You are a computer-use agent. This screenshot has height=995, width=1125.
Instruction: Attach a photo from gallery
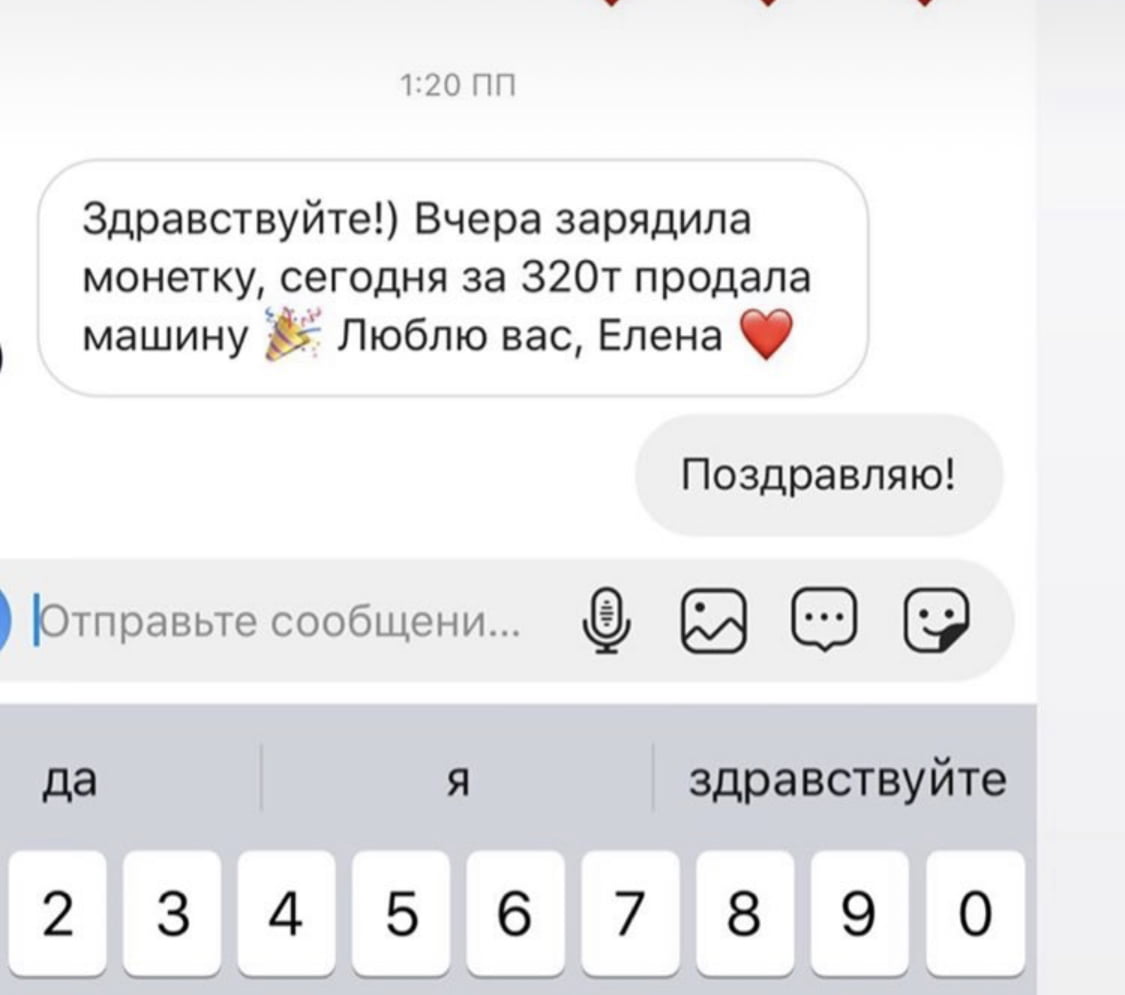click(x=712, y=621)
